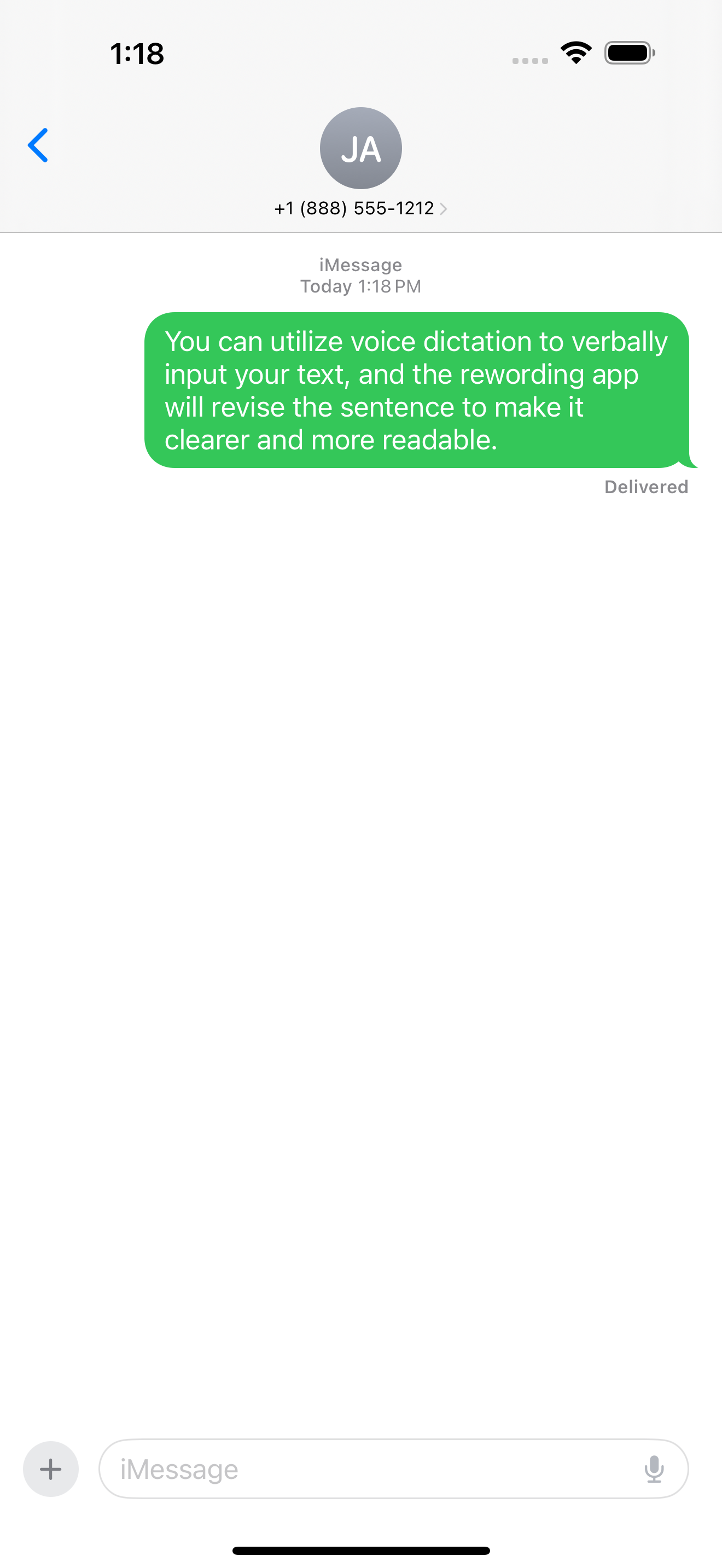
Task: Open contact details for +1 (888) 555-1212
Action: (x=360, y=209)
